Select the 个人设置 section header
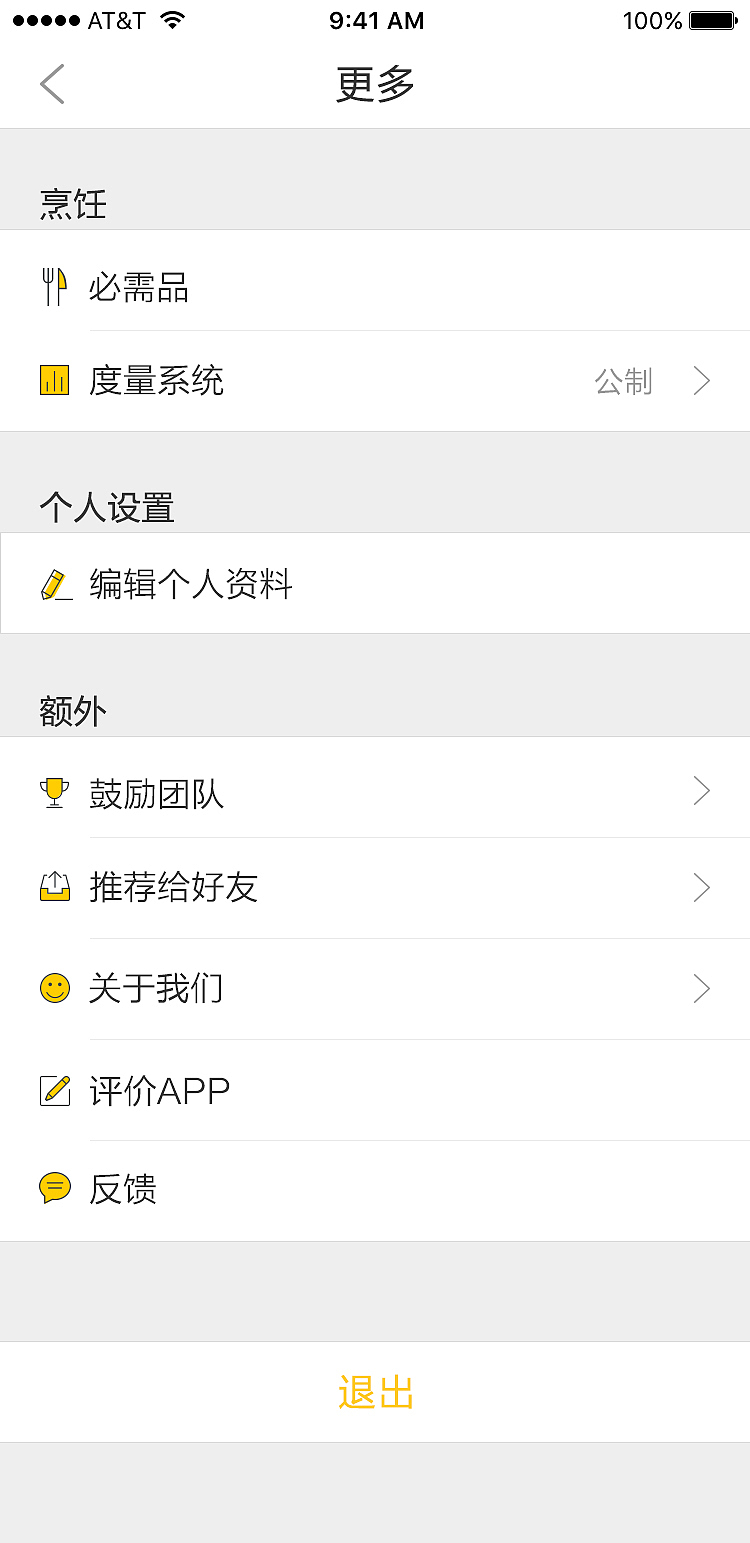 (x=108, y=508)
